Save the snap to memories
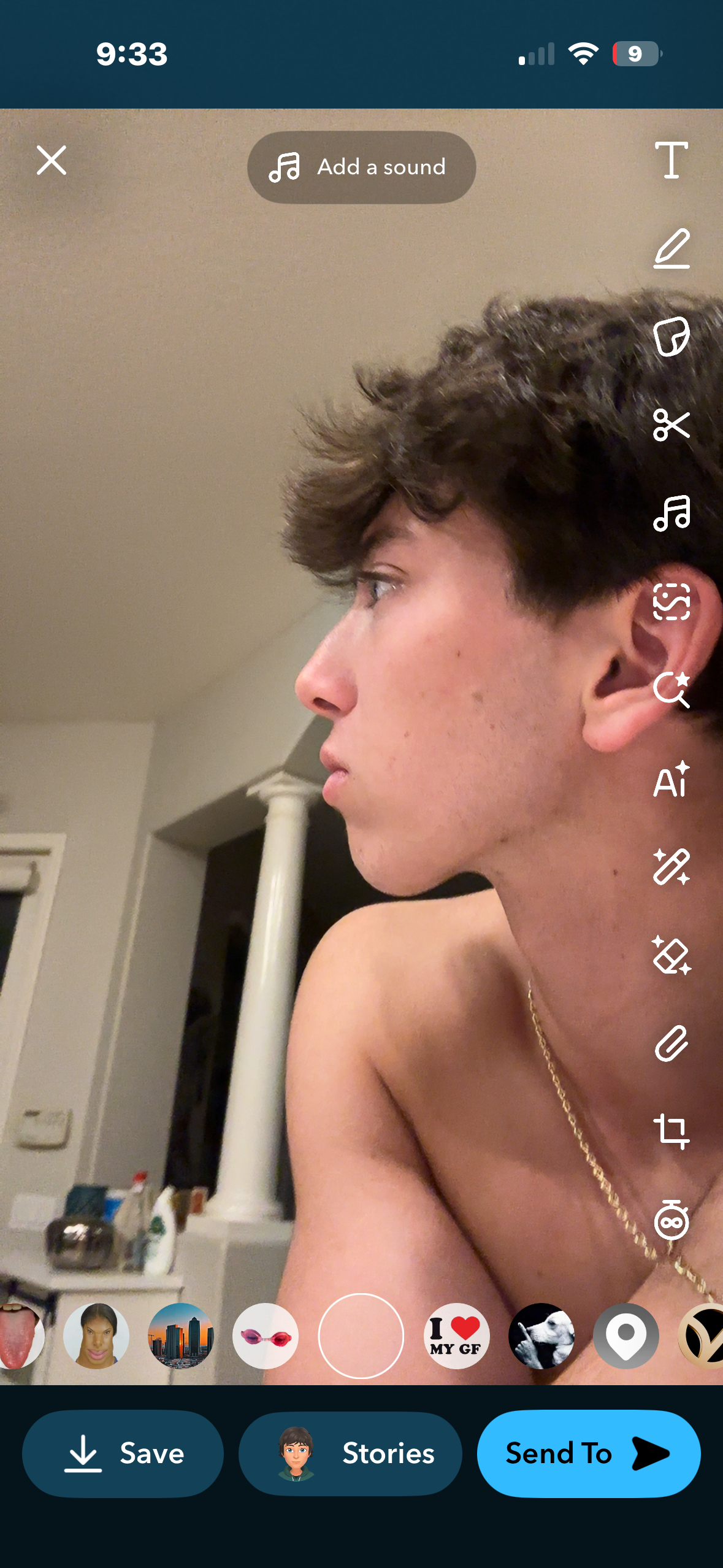723x1568 pixels. point(123,1453)
